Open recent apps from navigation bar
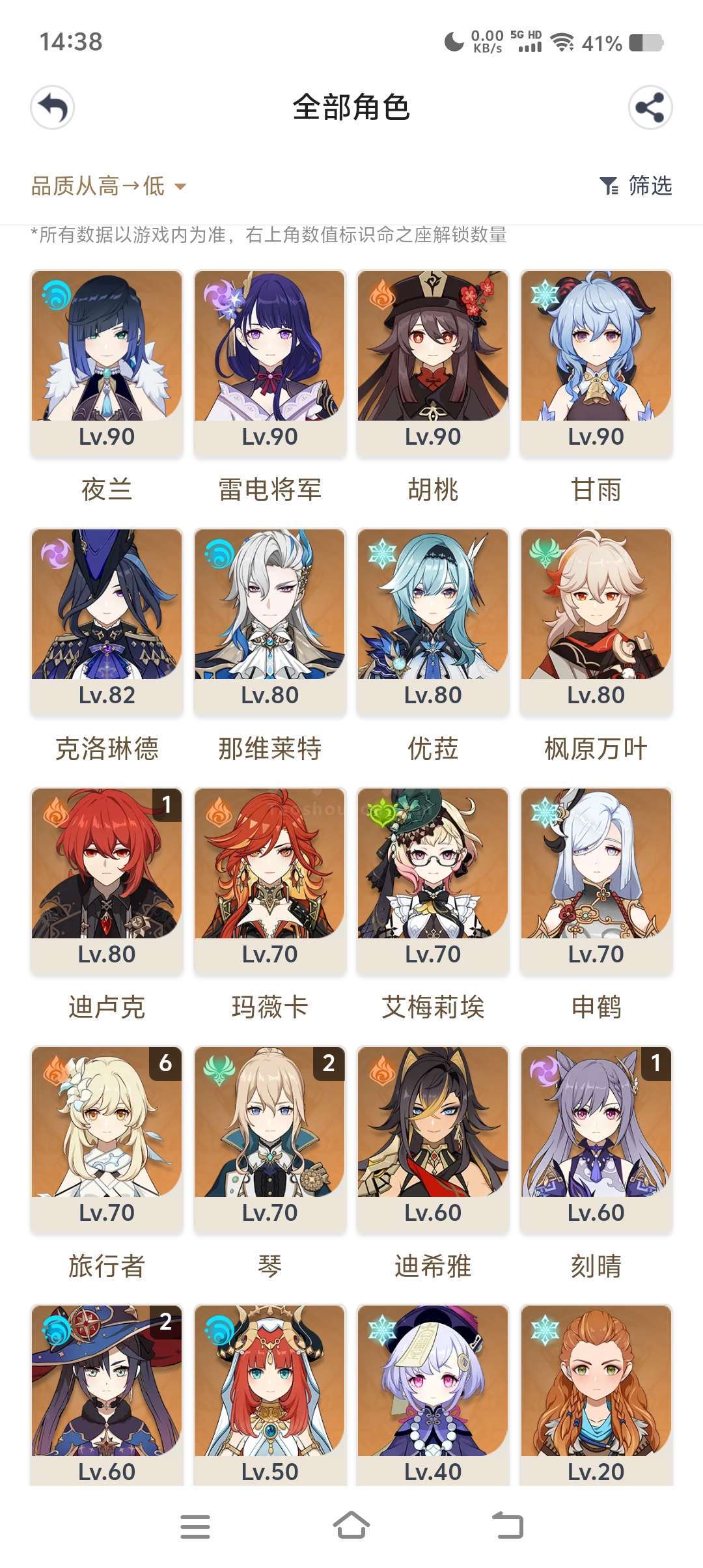Image resolution: width=703 pixels, height=1568 pixels. (x=195, y=1526)
